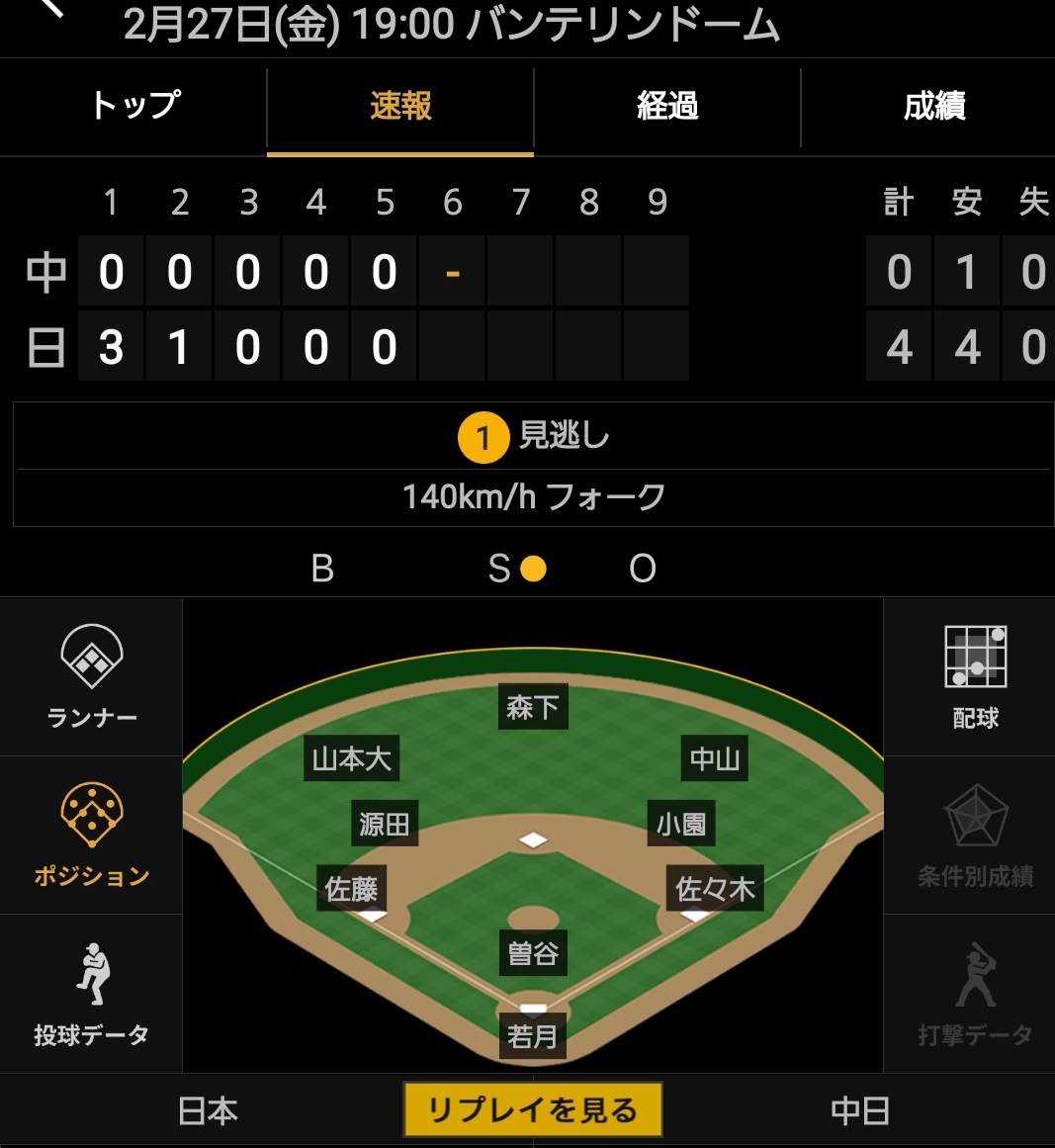The image size is (1055, 1148).
Task: Select first baseman 佐々木 label
Action: pyautogui.click(x=715, y=889)
